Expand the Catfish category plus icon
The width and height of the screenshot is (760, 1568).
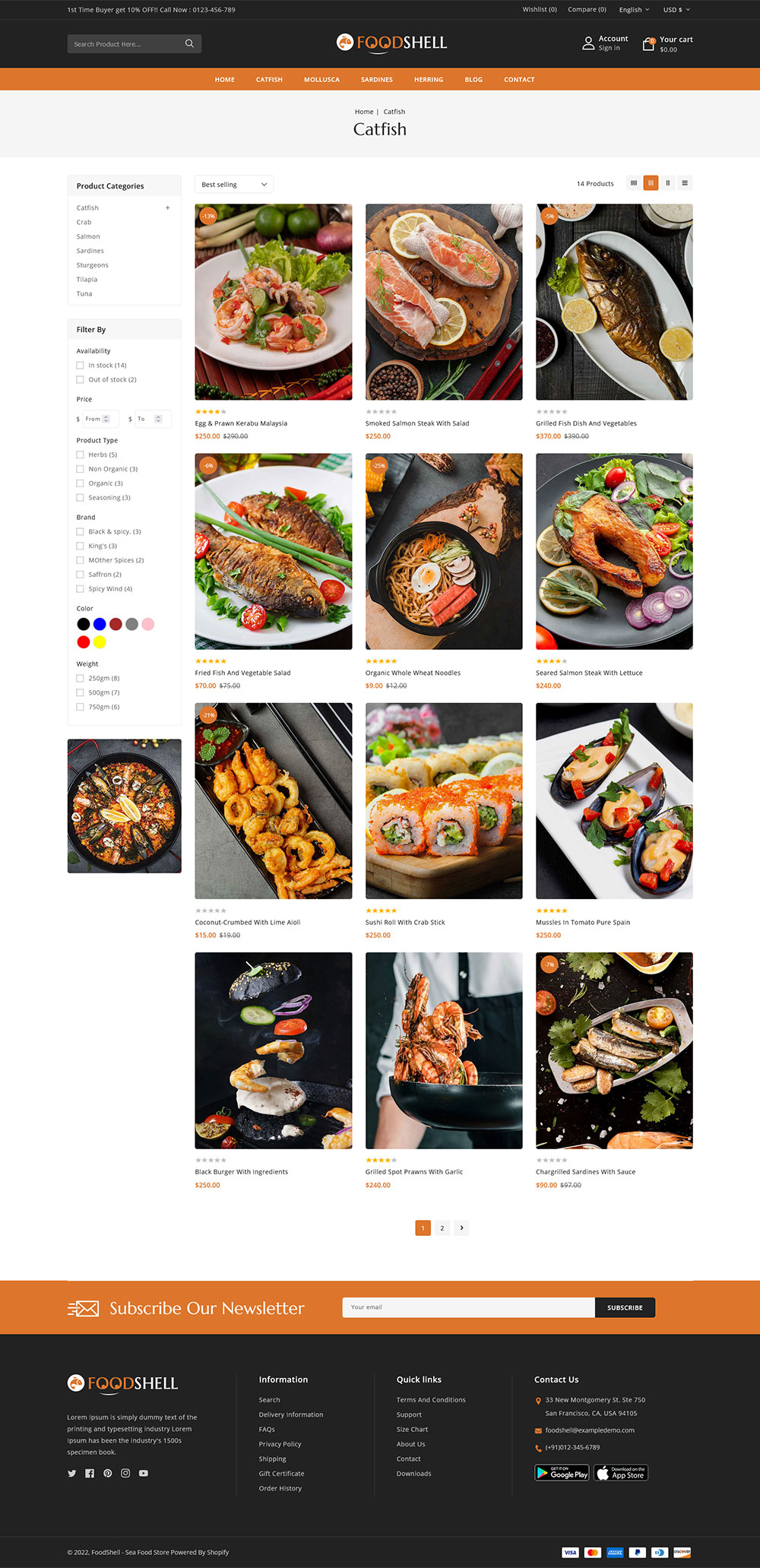168,207
